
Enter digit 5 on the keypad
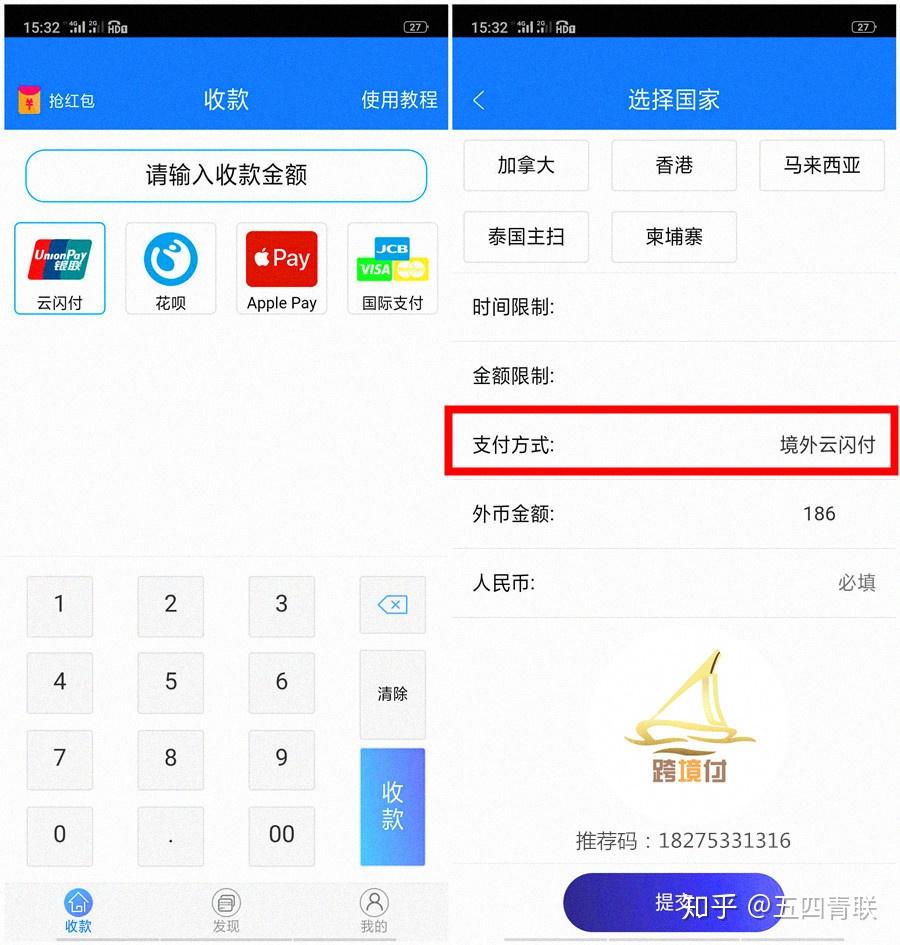[171, 682]
